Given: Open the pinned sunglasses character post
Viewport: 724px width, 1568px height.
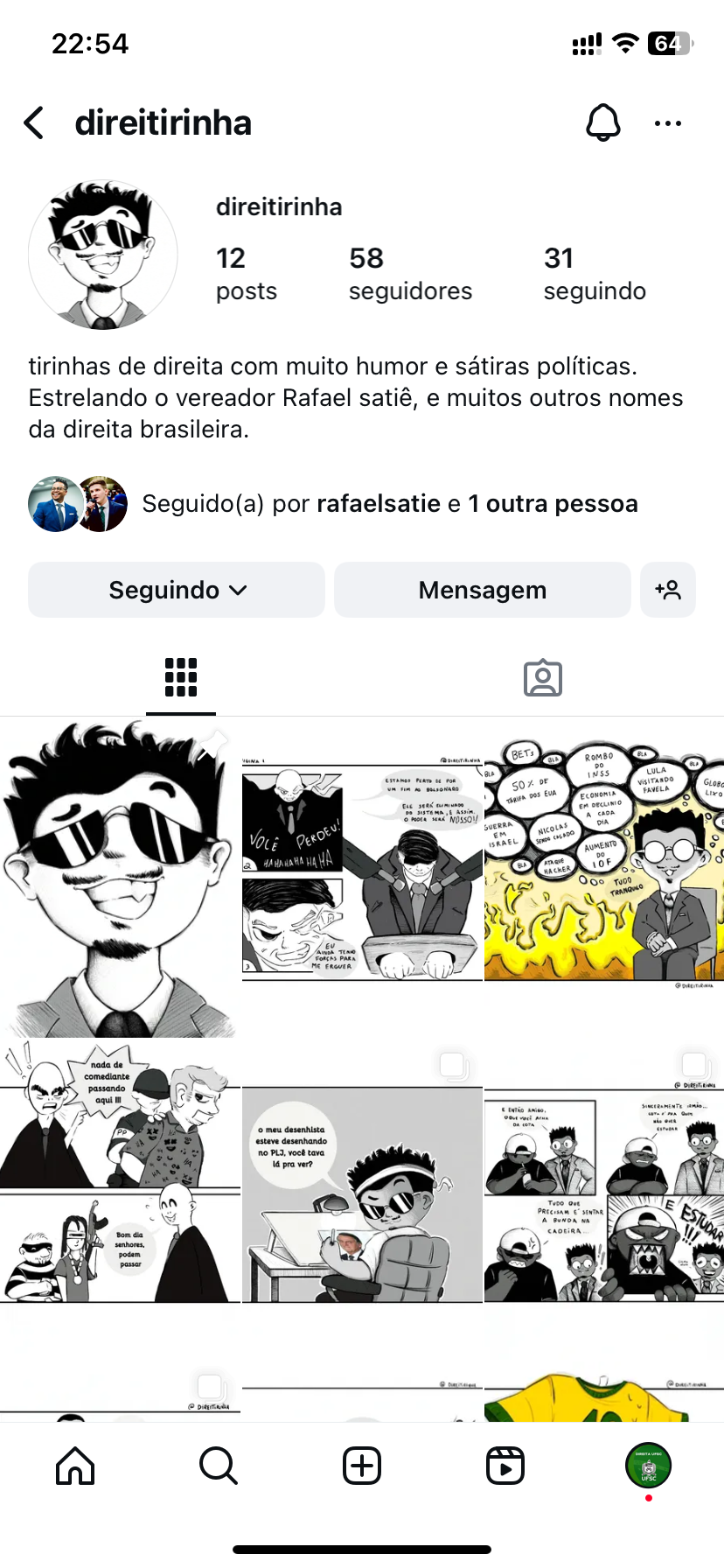Looking at the screenshot, I should tap(120, 878).
